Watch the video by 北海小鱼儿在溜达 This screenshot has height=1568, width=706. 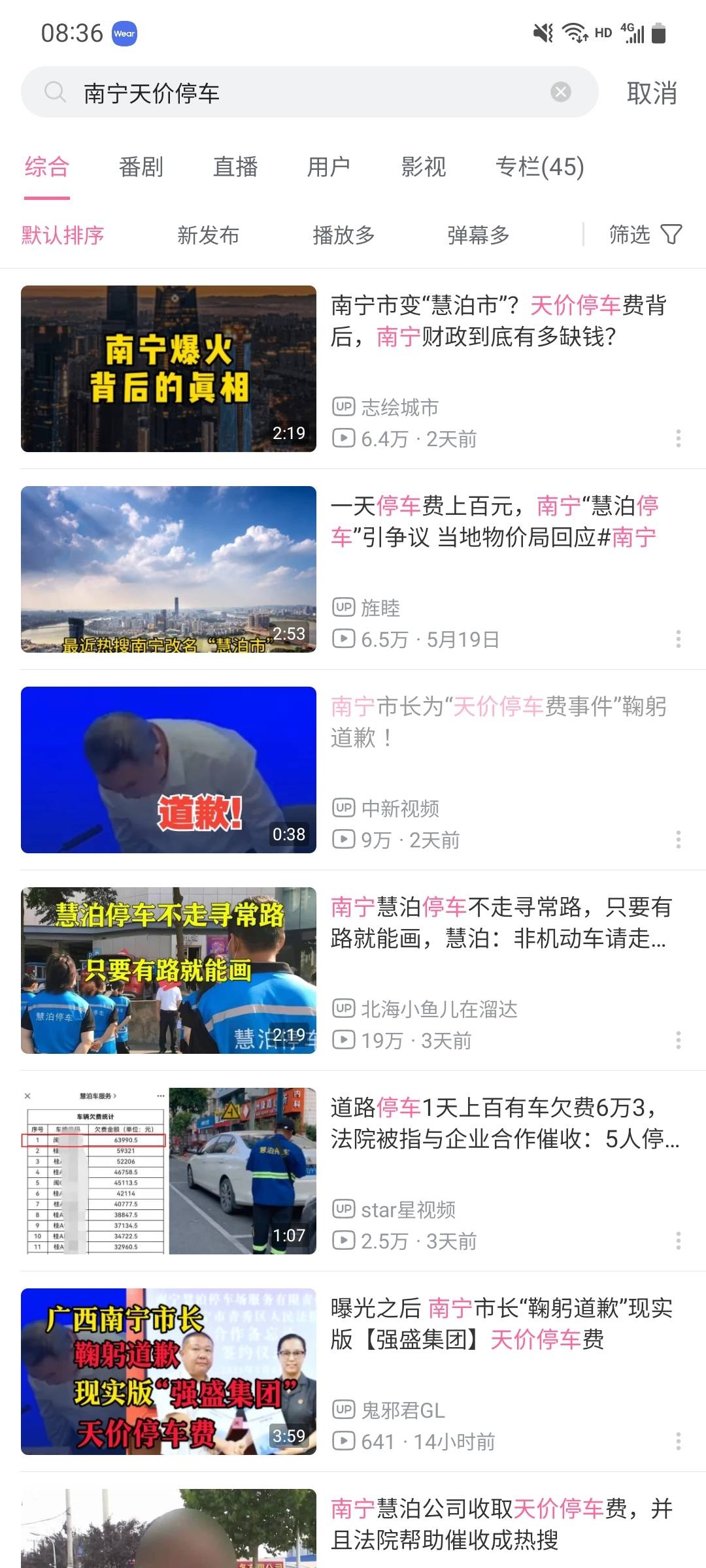pyautogui.click(x=169, y=970)
